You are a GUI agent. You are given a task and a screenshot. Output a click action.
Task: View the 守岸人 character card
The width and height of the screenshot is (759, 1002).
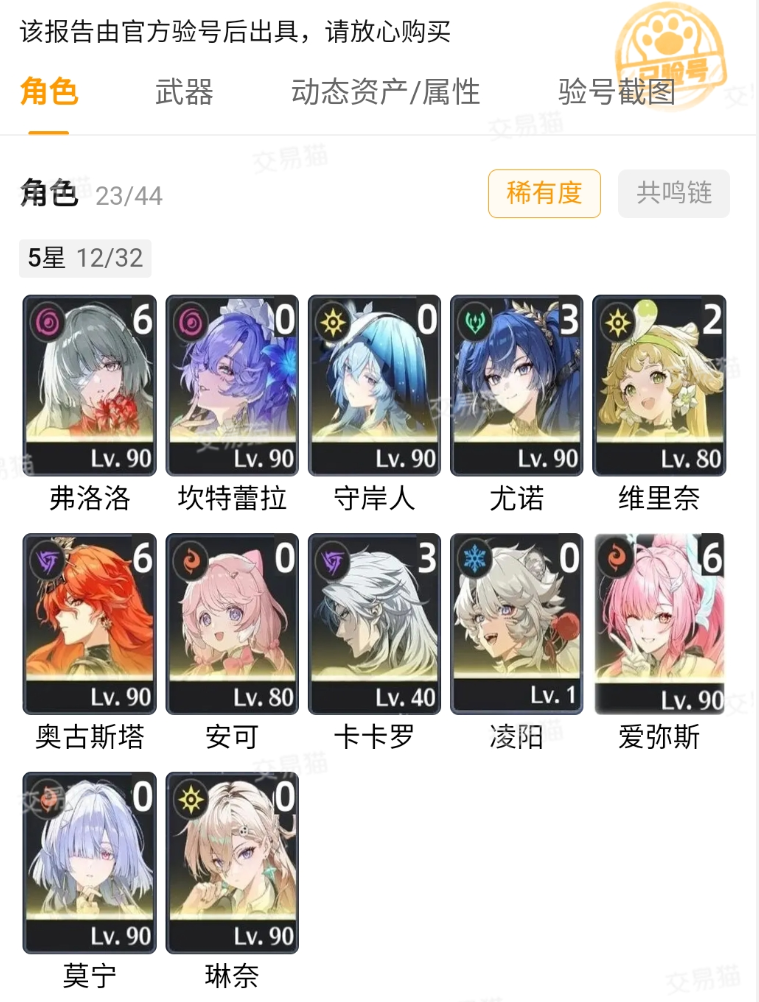coord(374,385)
